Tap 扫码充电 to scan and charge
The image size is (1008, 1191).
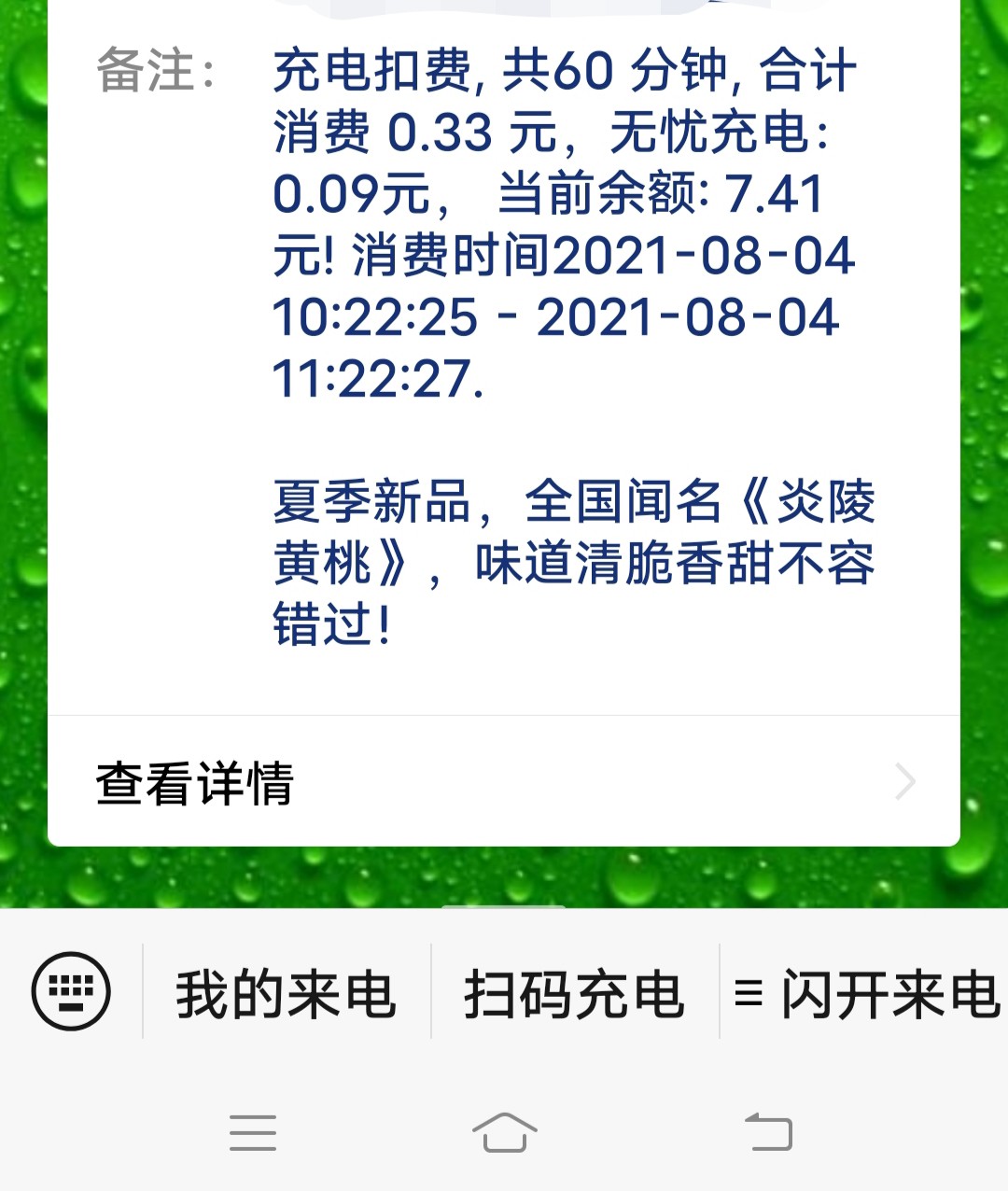575,993
